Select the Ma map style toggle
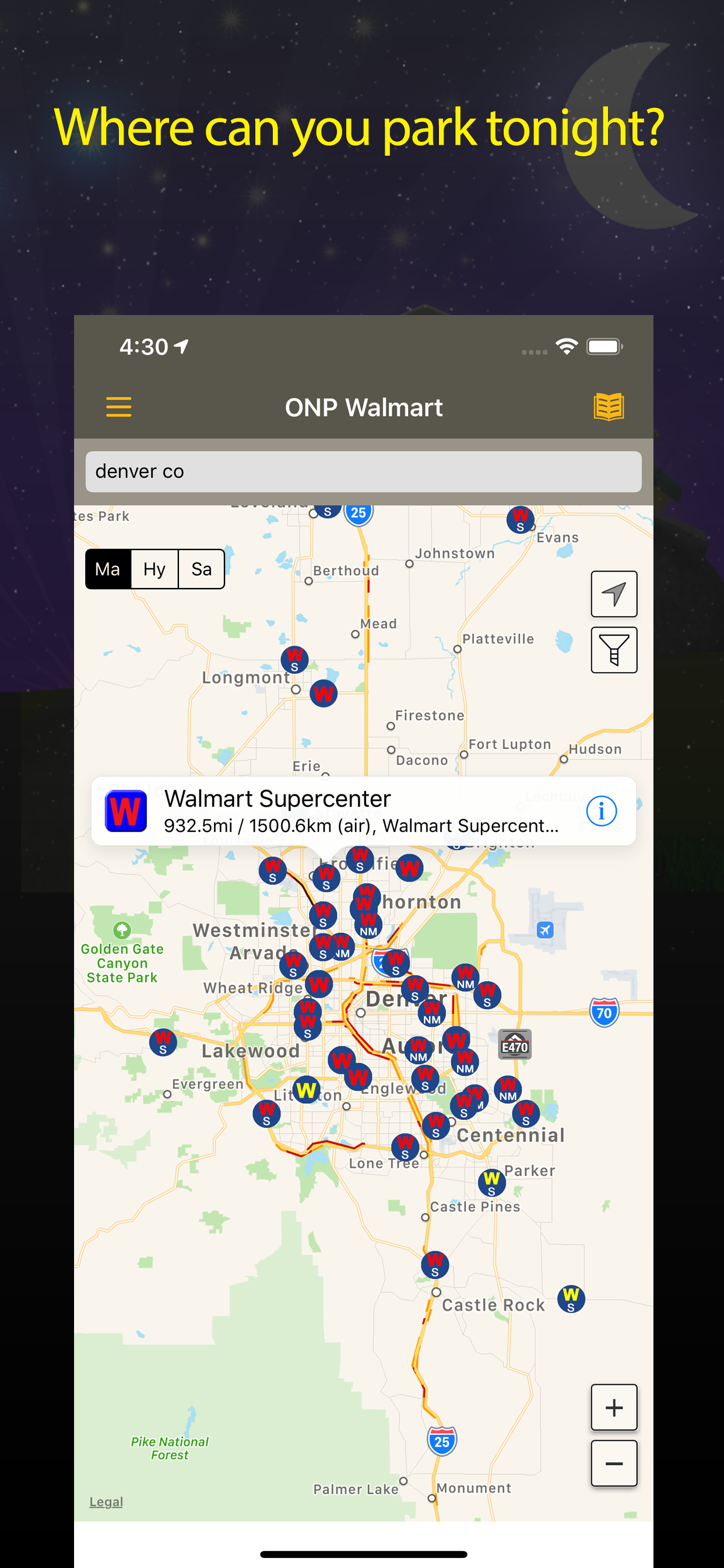This screenshot has width=724, height=1568. [x=108, y=569]
